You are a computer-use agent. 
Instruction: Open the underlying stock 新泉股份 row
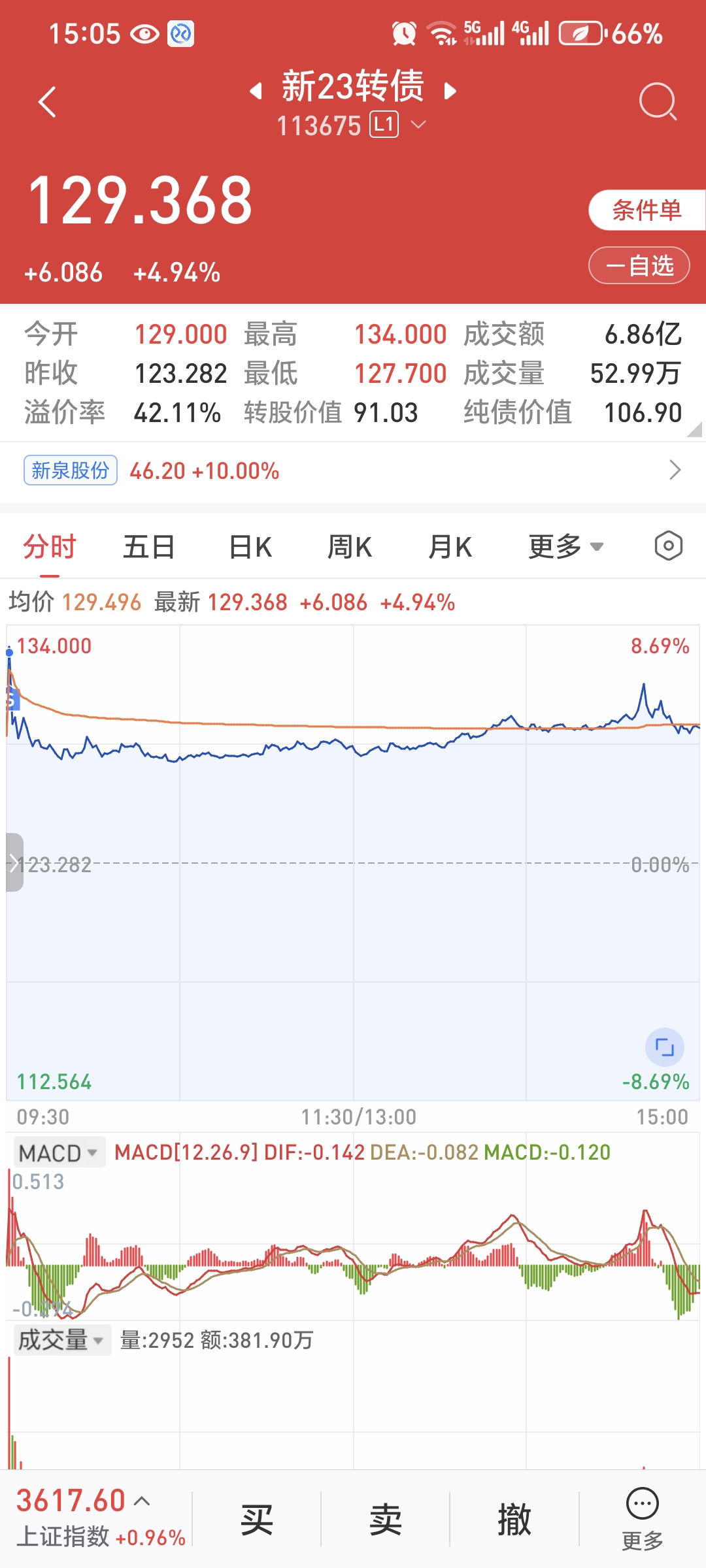(353, 470)
